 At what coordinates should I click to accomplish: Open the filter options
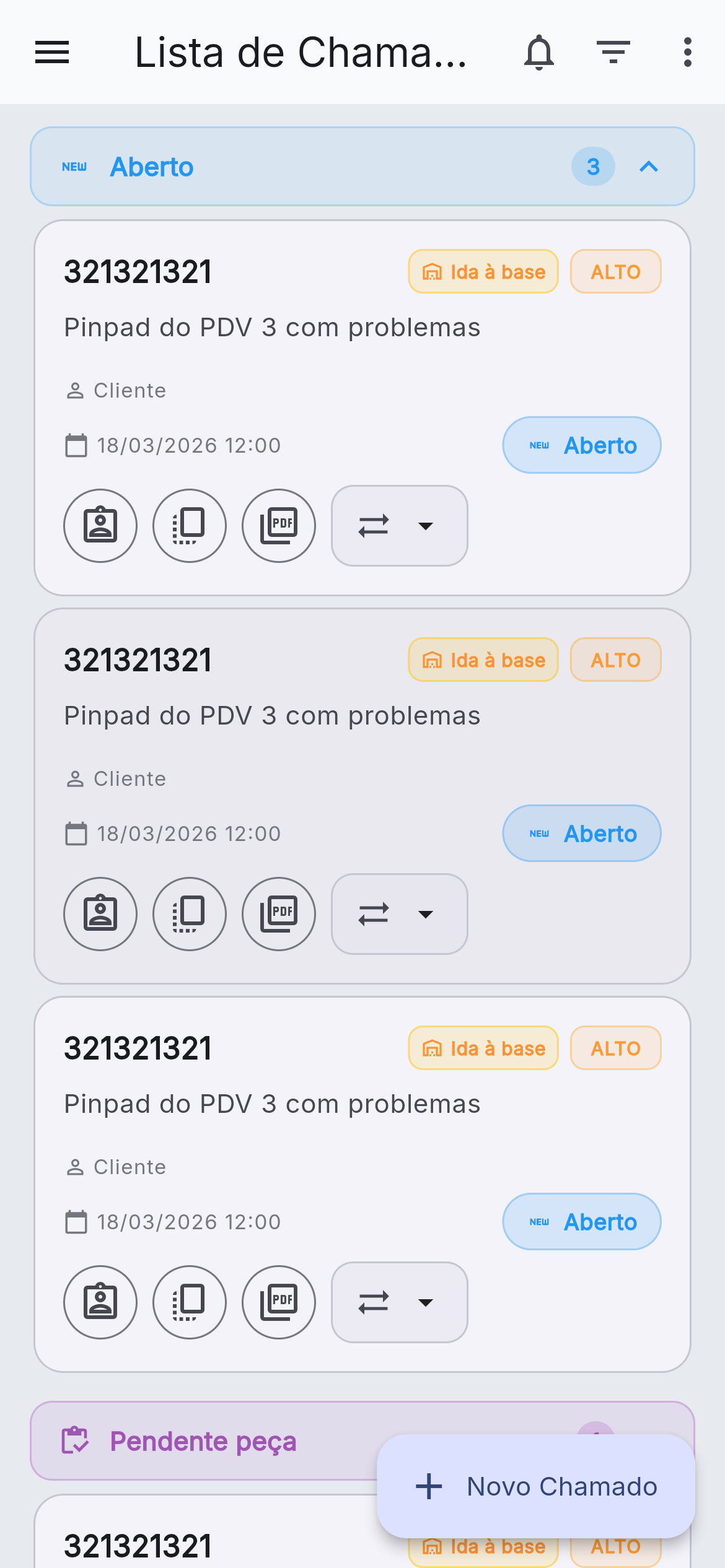(x=613, y=53)
